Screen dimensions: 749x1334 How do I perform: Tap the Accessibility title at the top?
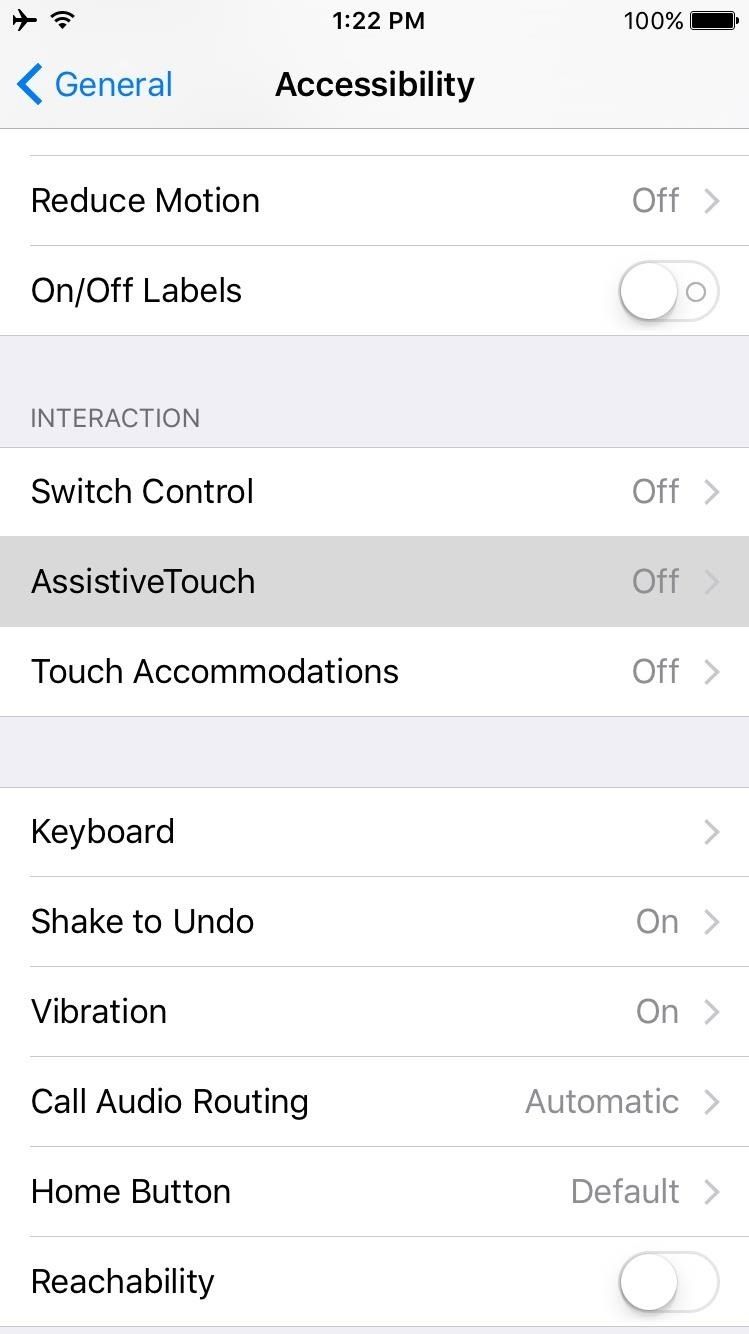pyautogui.click(x=374, y=85)
